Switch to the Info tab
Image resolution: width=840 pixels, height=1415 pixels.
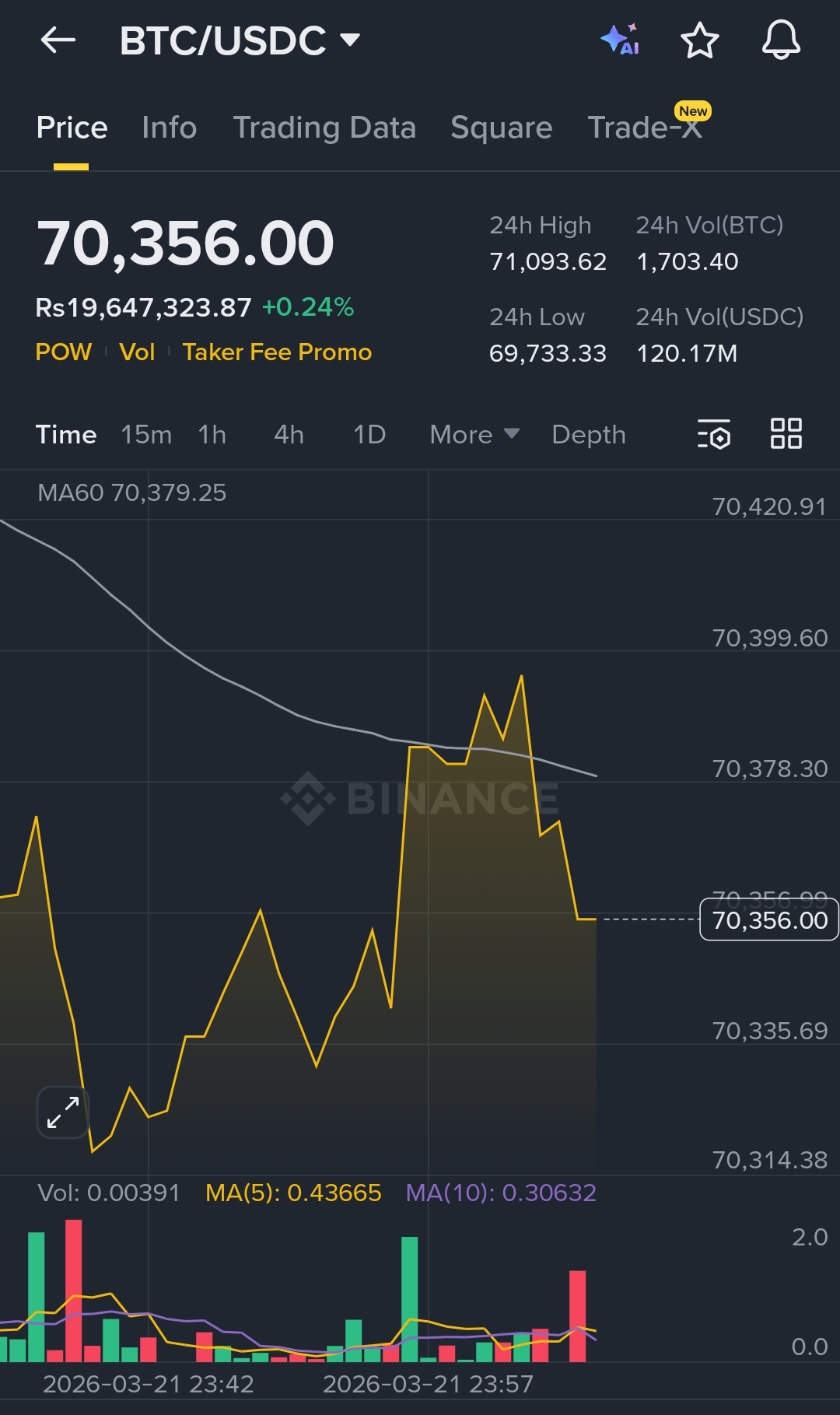[x=170, y=128]
